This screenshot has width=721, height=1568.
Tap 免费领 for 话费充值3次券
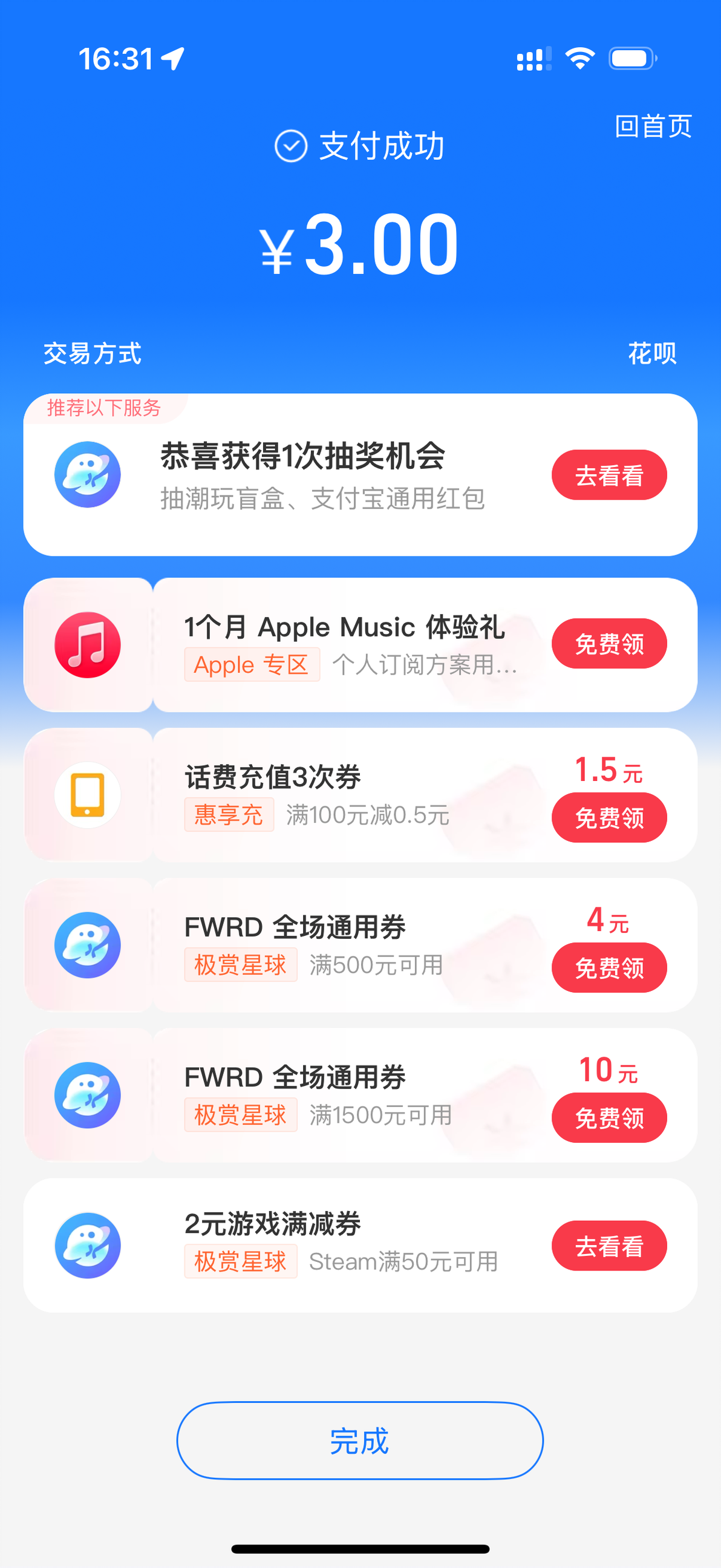click(609, 817)
